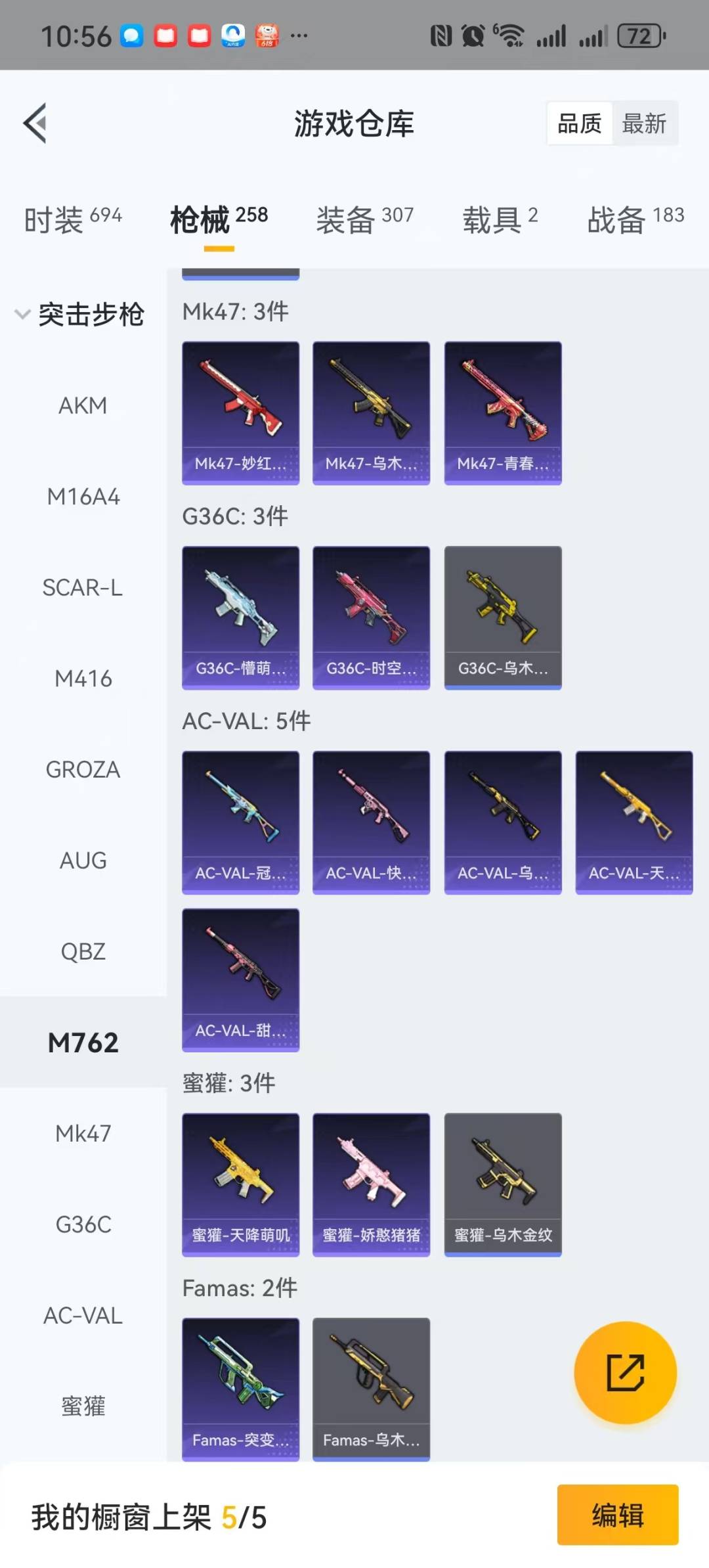Open the AC-VAL-甜 skin card

241,980
